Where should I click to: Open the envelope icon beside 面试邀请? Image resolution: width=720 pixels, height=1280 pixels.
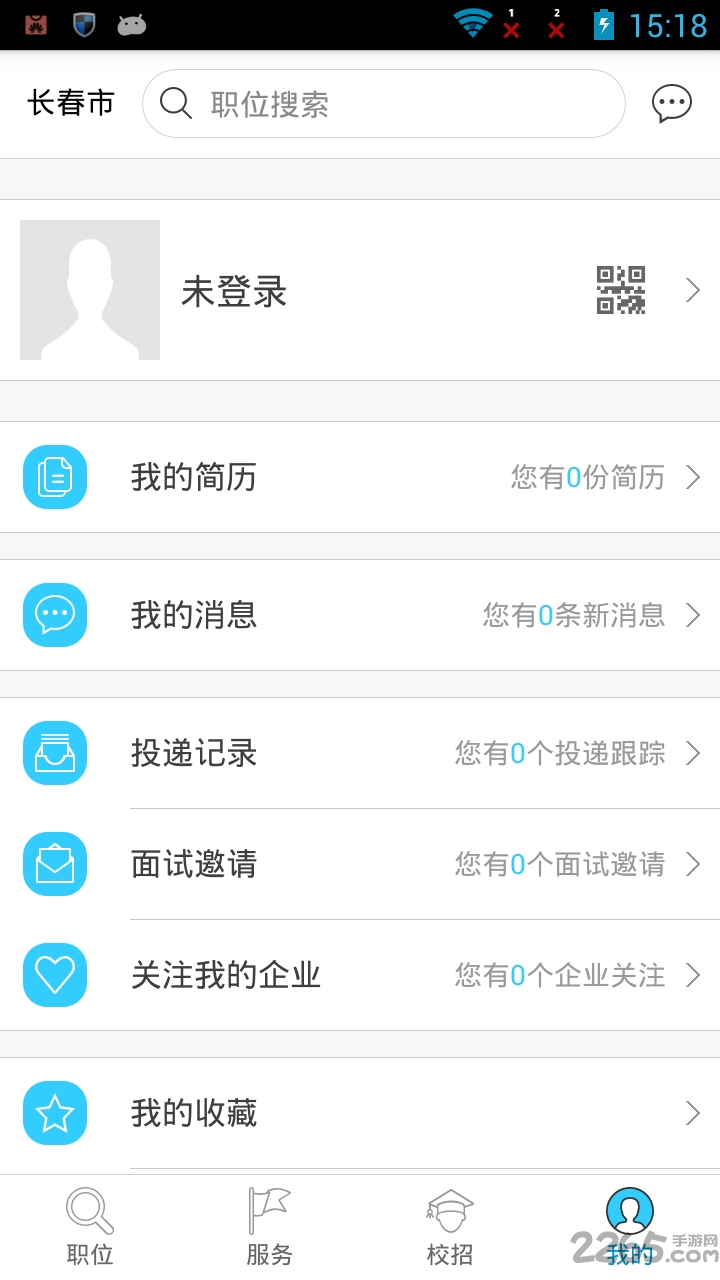[55, 864]
